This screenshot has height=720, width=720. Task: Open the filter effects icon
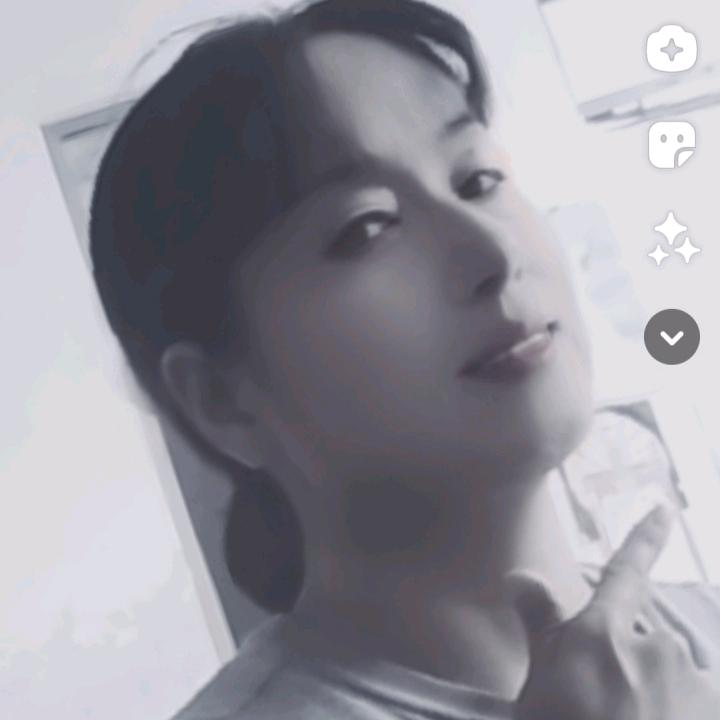671,49
